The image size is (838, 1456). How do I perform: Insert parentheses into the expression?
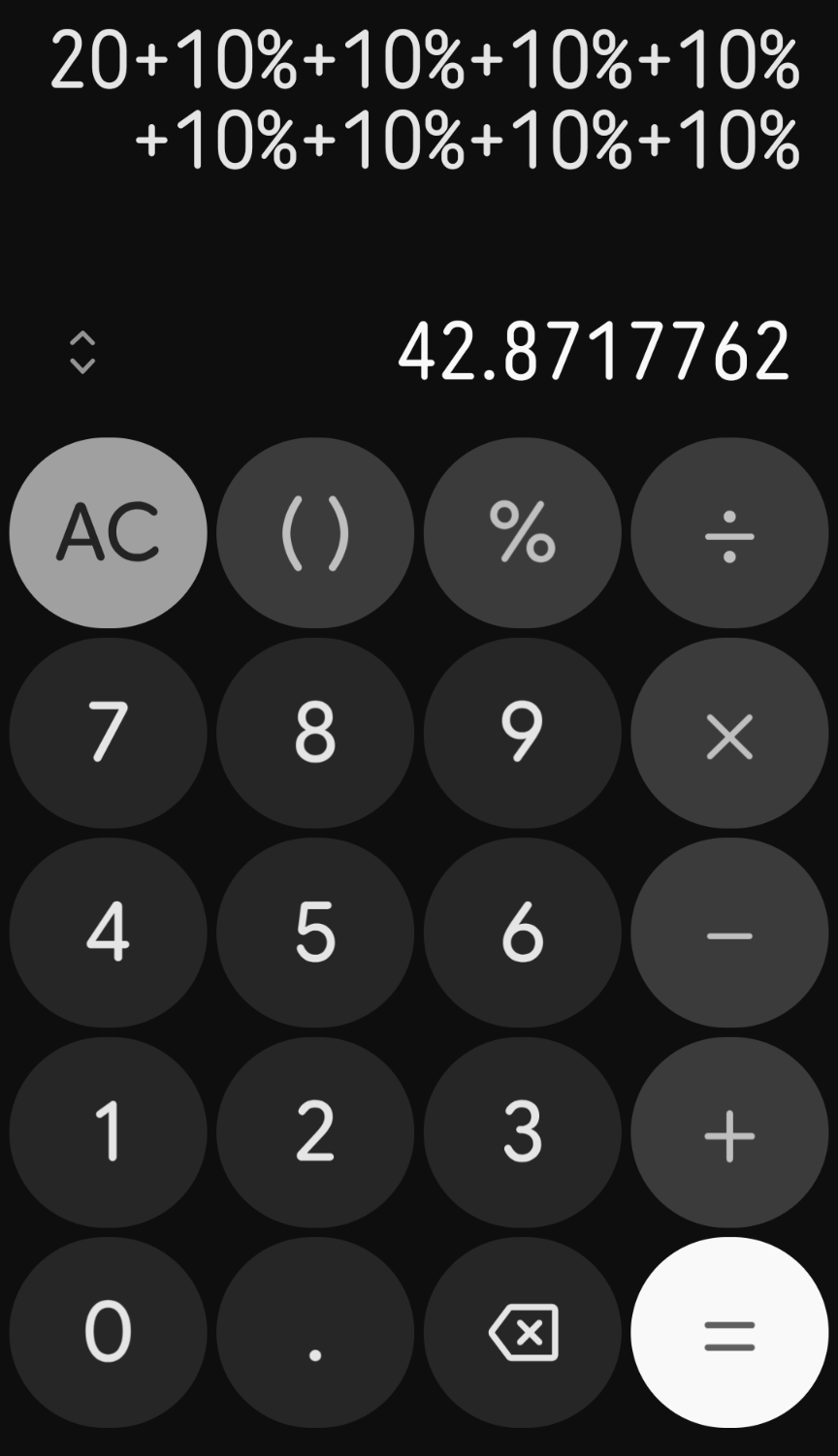pos(315,533)
